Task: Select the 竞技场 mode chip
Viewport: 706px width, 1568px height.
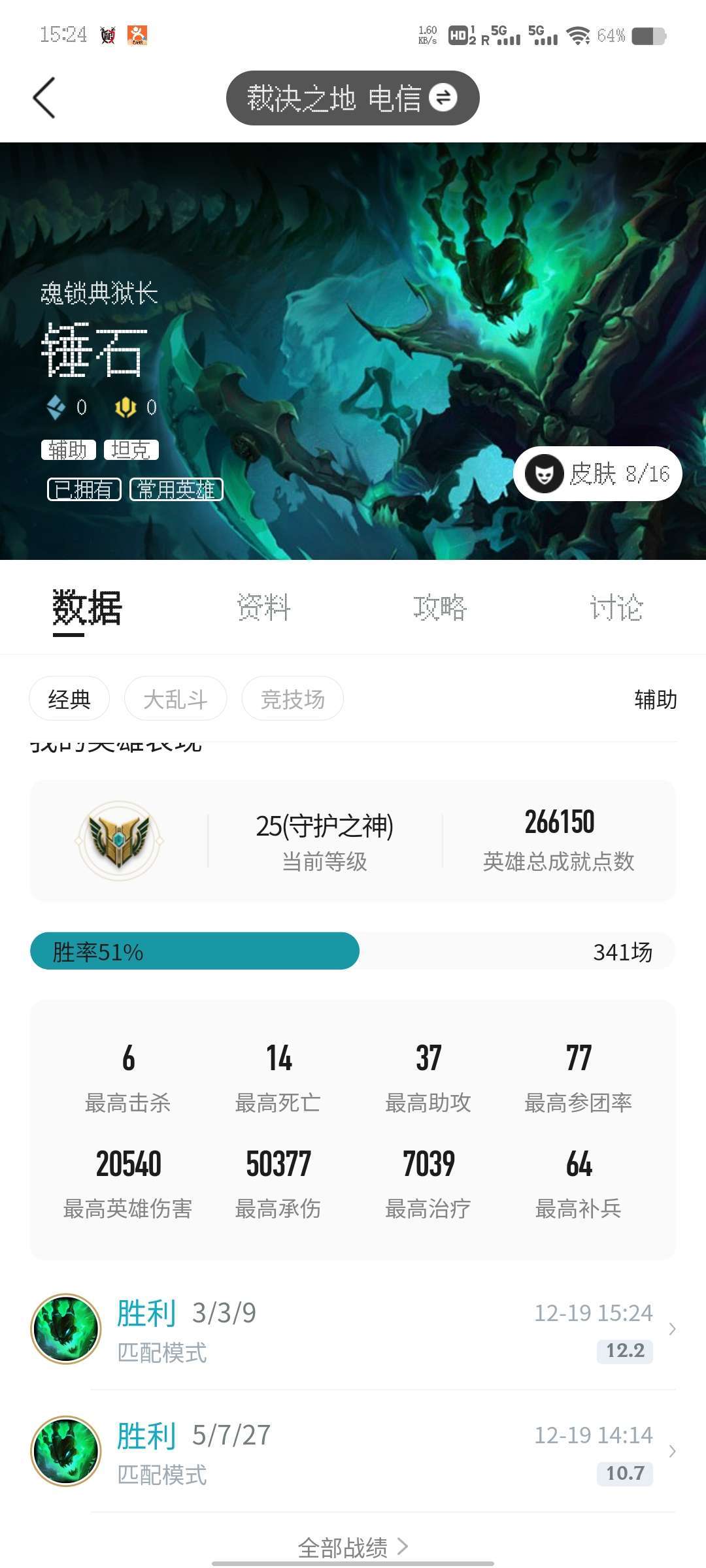Action: point(292,698)
